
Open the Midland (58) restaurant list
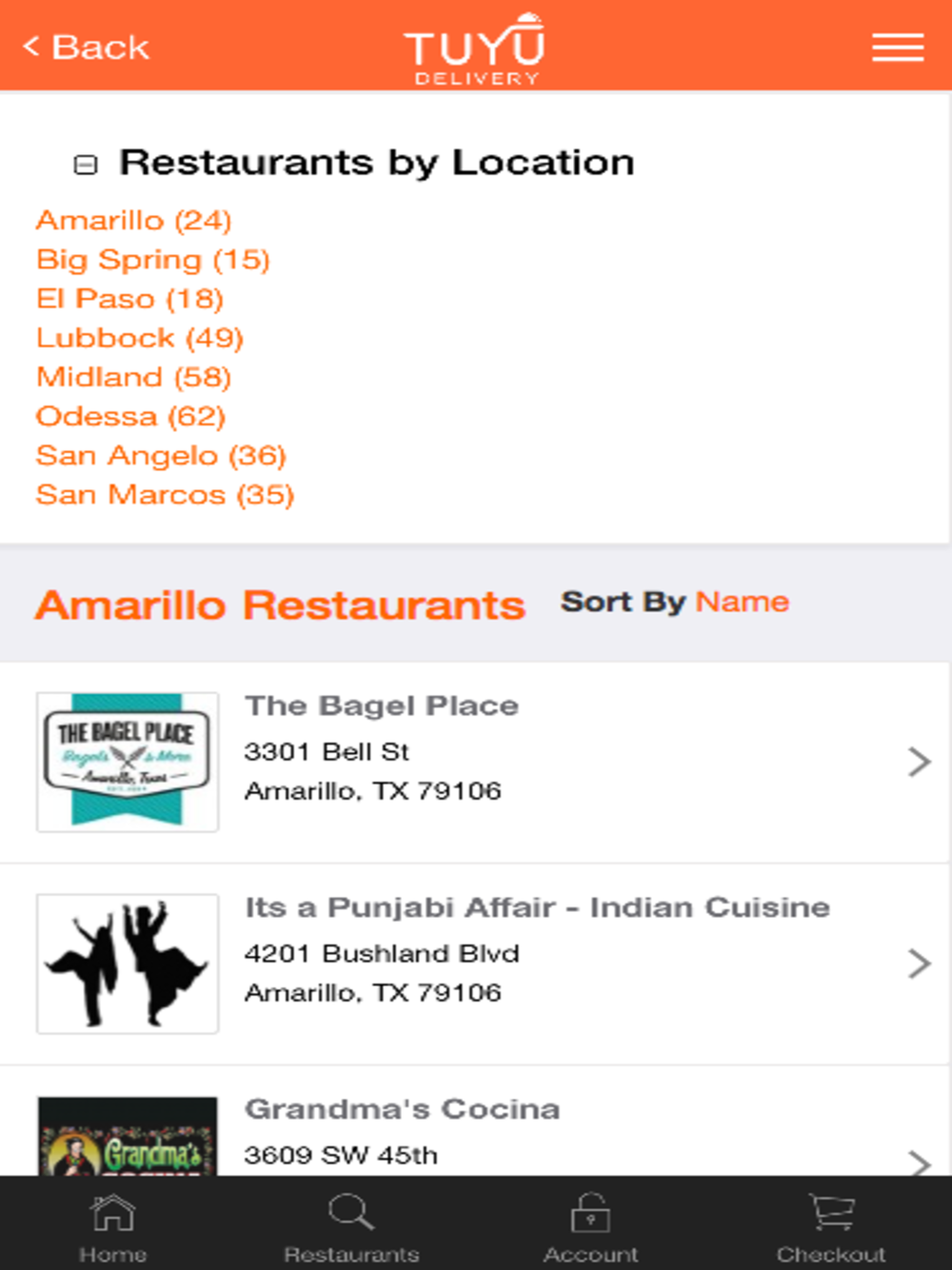(133, 377)
